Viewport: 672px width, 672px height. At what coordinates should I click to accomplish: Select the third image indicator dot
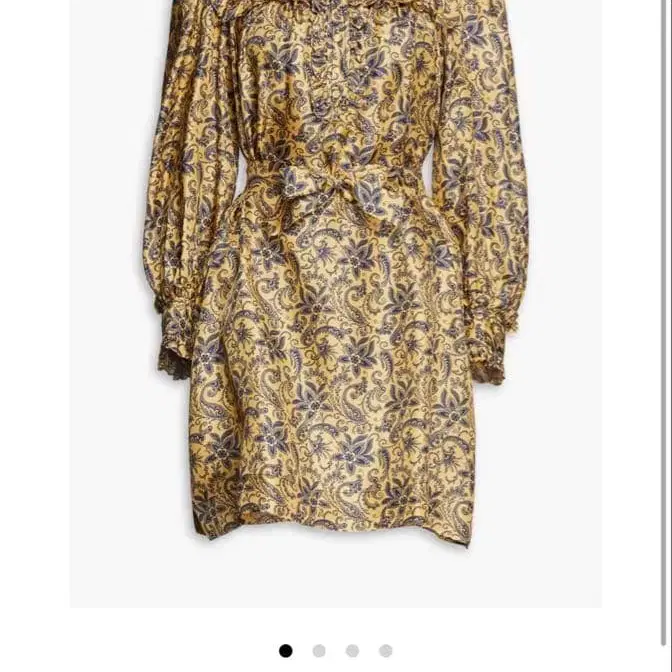352,651
